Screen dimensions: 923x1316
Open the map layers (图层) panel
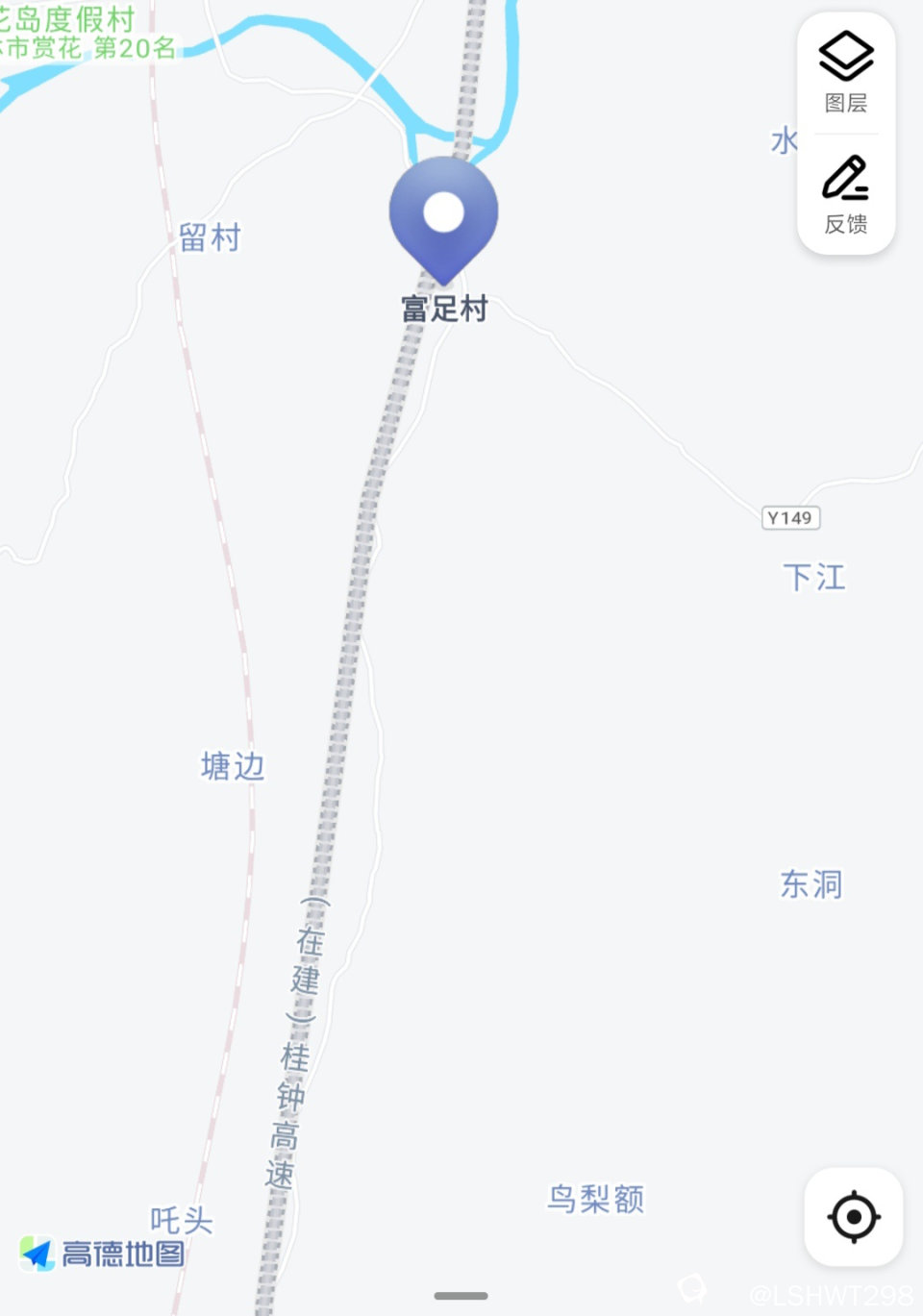(x=846, y=73)
